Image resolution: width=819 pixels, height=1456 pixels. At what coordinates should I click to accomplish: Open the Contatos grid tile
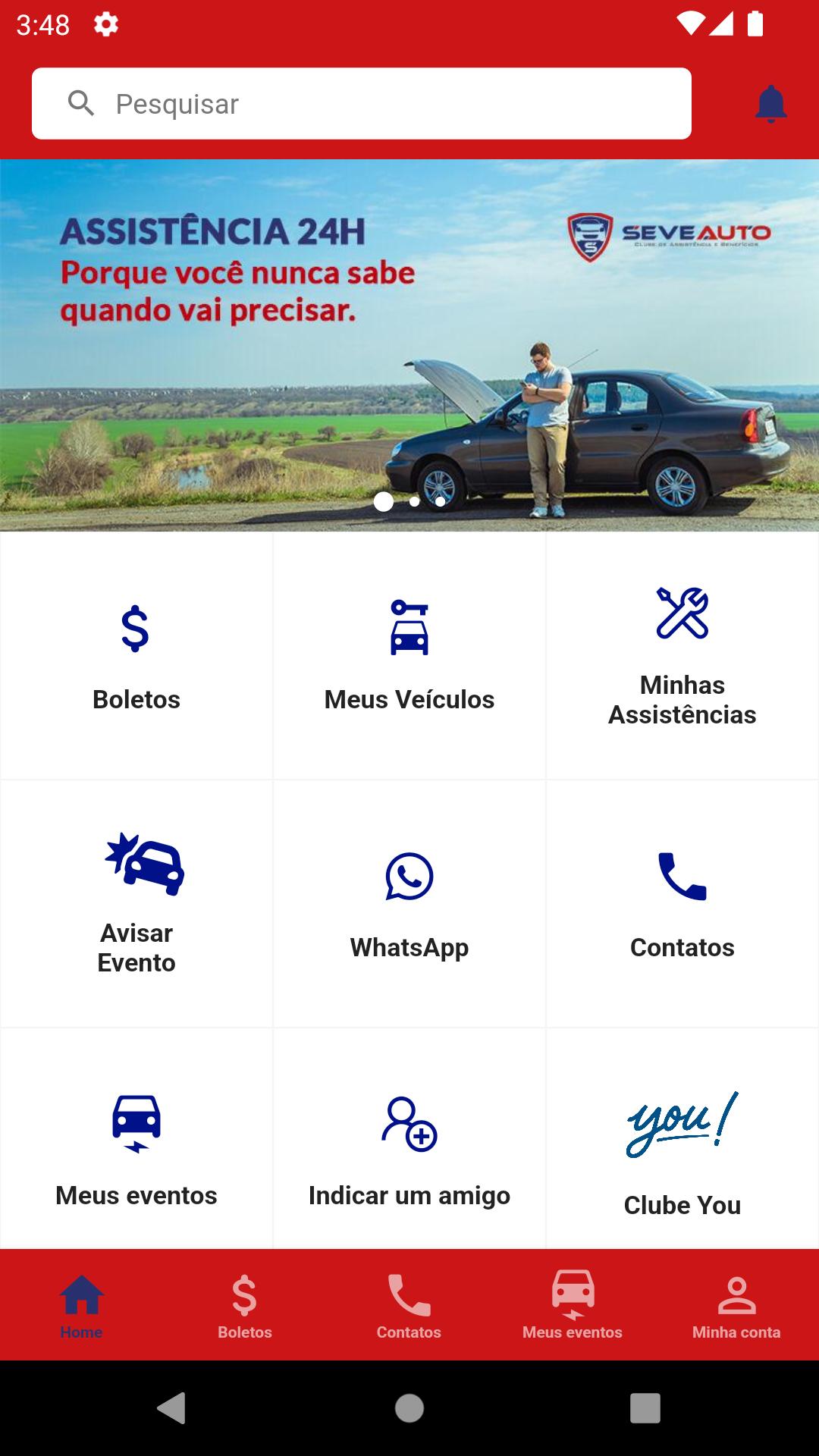tap(682, 904)
